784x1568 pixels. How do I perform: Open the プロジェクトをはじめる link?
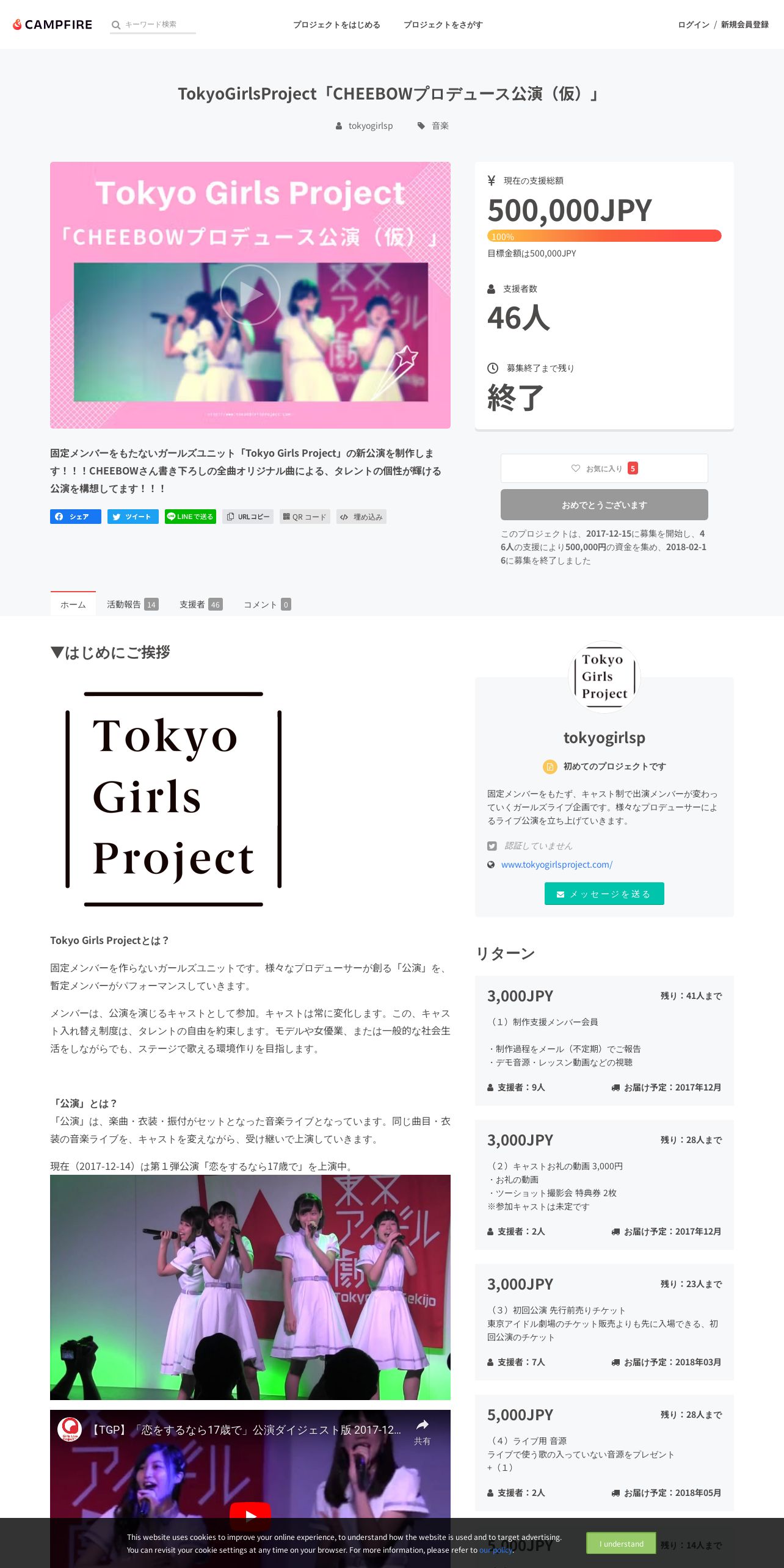pyautogui.click(x=336, y=24)
